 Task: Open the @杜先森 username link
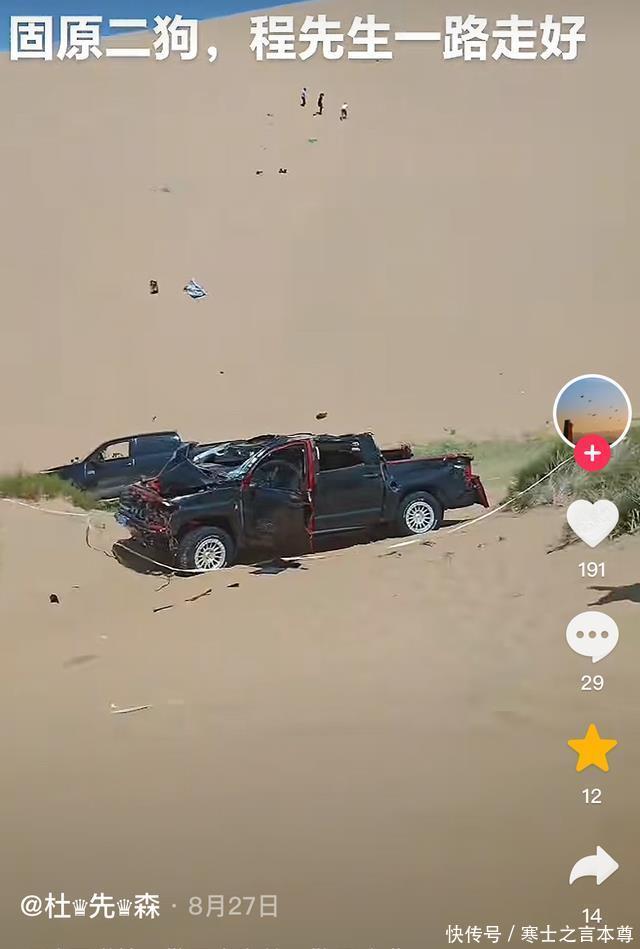(x=90, y=906)
